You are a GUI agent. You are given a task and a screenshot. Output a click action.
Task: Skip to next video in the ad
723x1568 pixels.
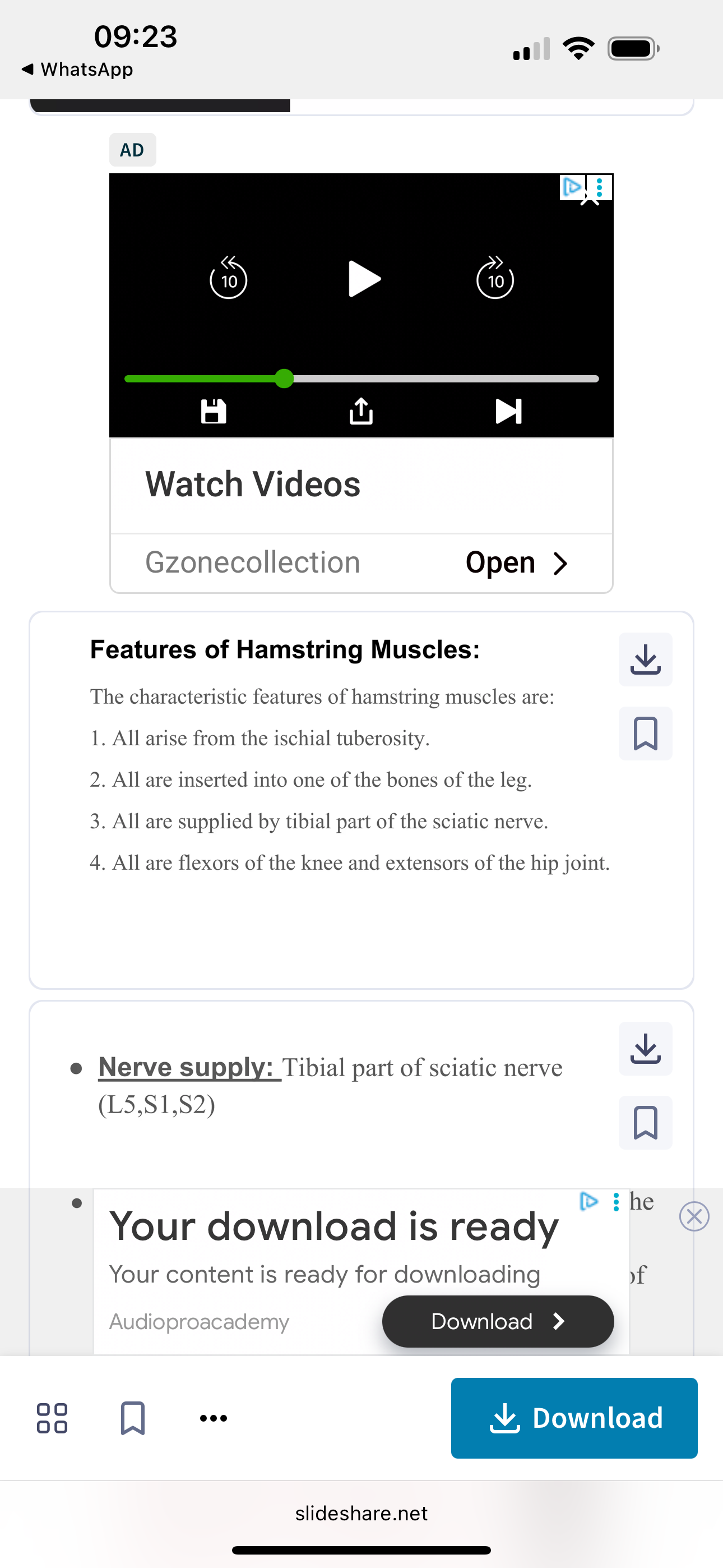(x=508, y=412)
